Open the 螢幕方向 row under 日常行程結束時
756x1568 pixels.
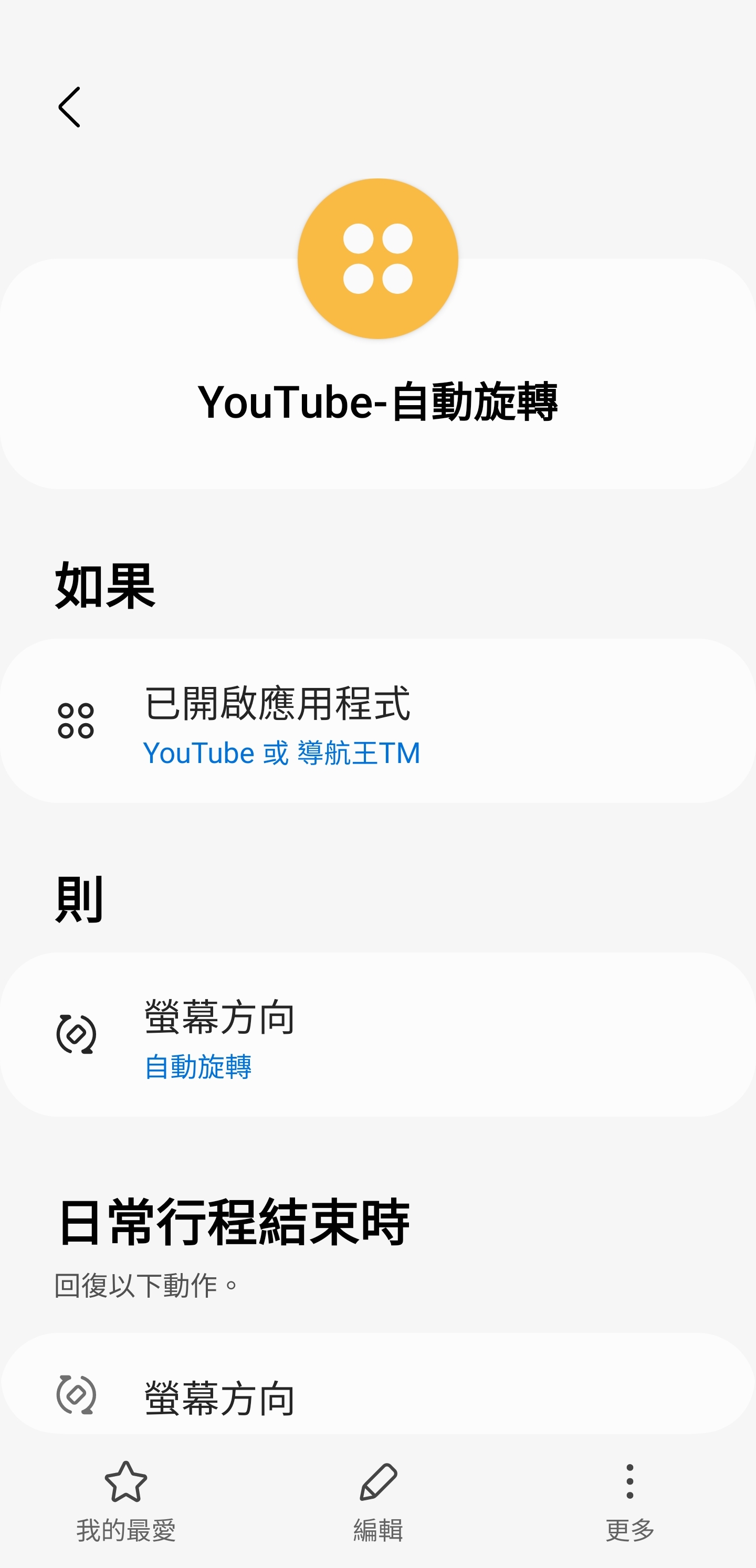tap(377, 1384)
